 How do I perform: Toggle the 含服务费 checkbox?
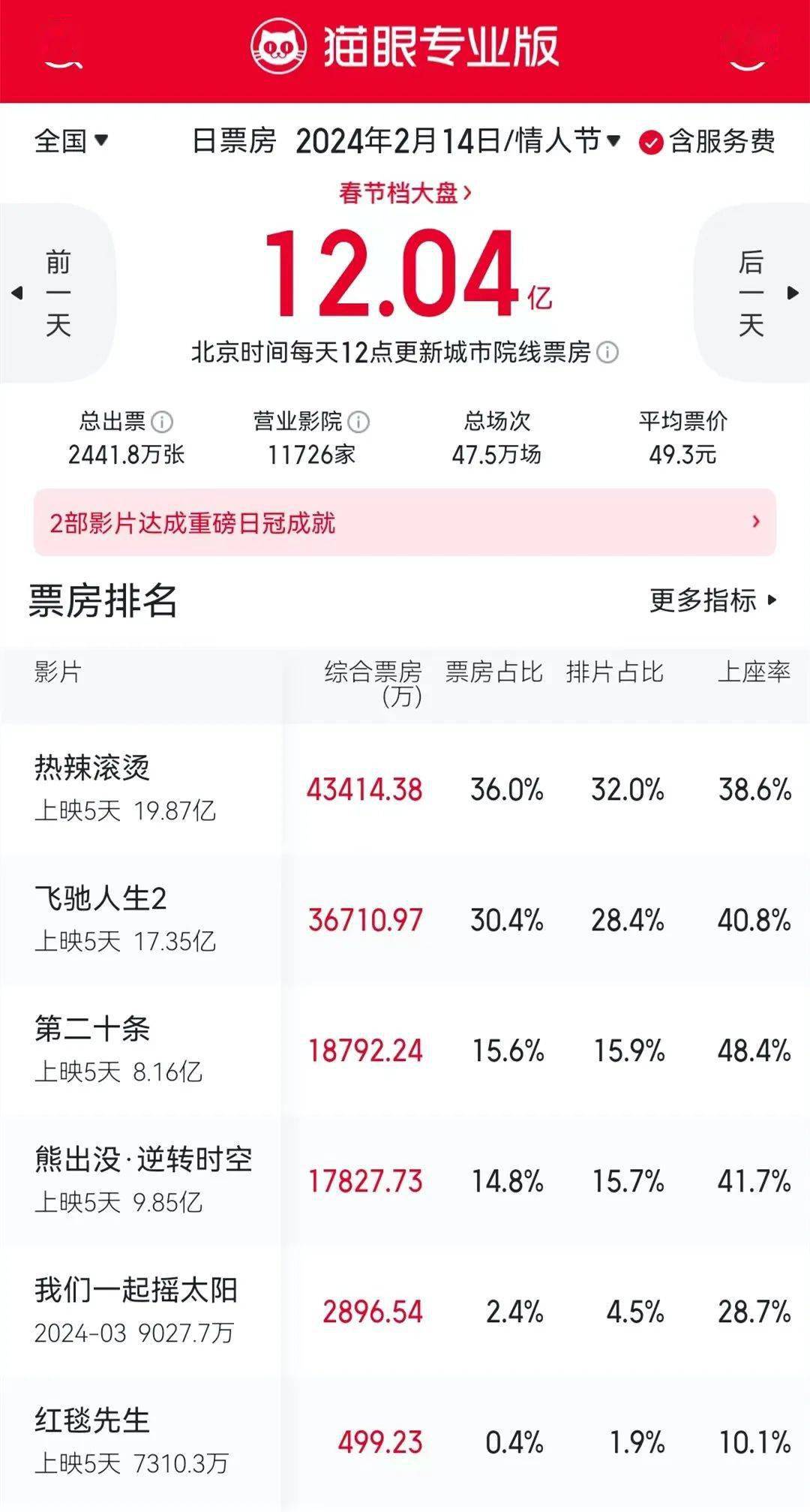coord(650,143)
